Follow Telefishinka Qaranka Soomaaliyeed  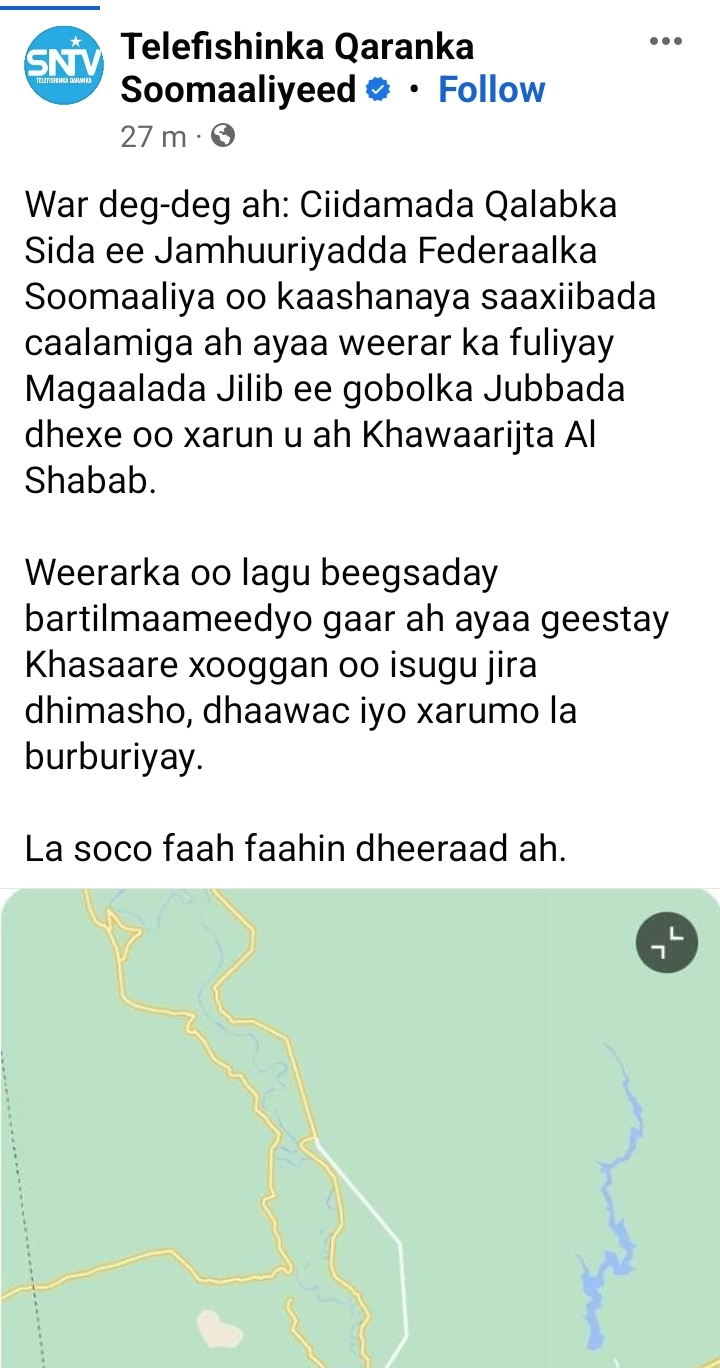click(x=492, y=90)
